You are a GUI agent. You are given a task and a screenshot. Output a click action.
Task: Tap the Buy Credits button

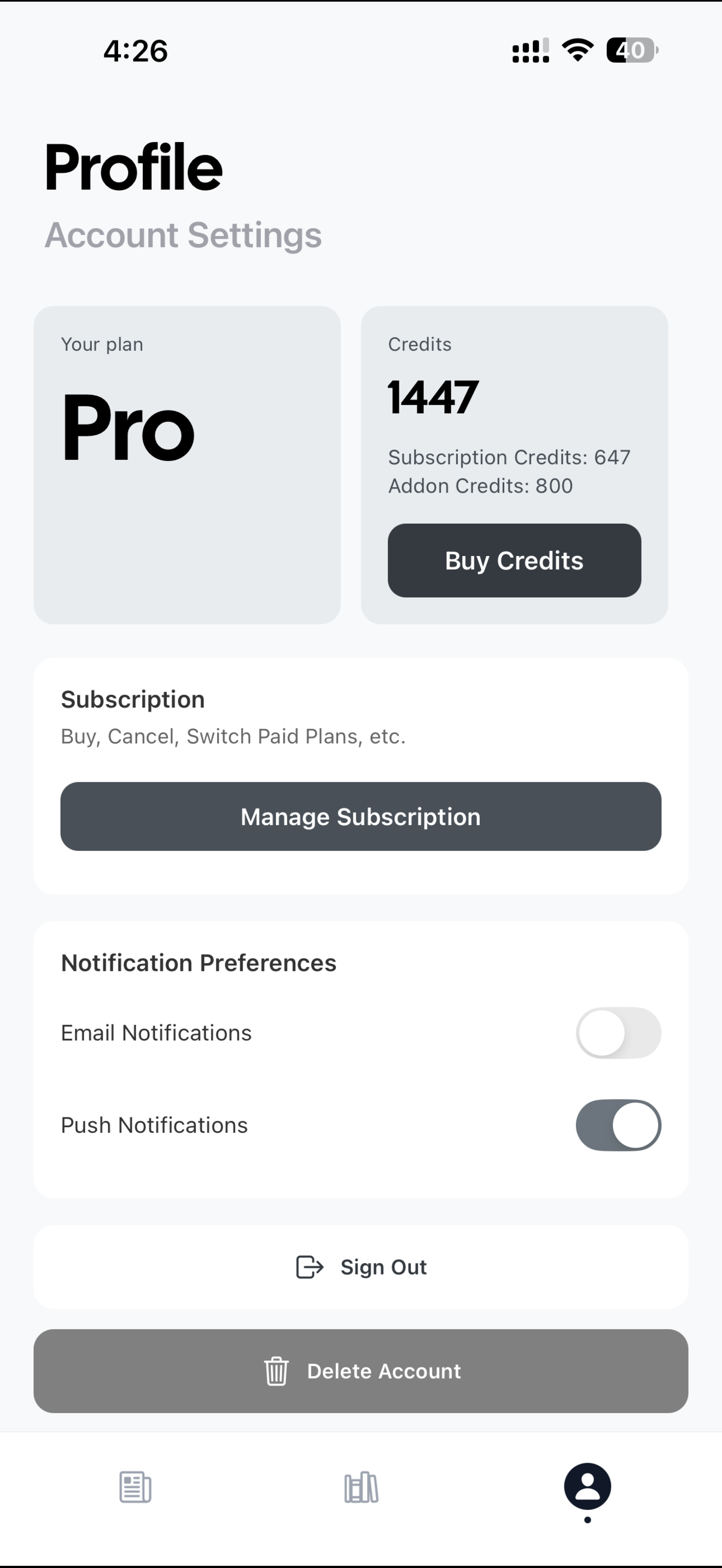click(514, 560)
